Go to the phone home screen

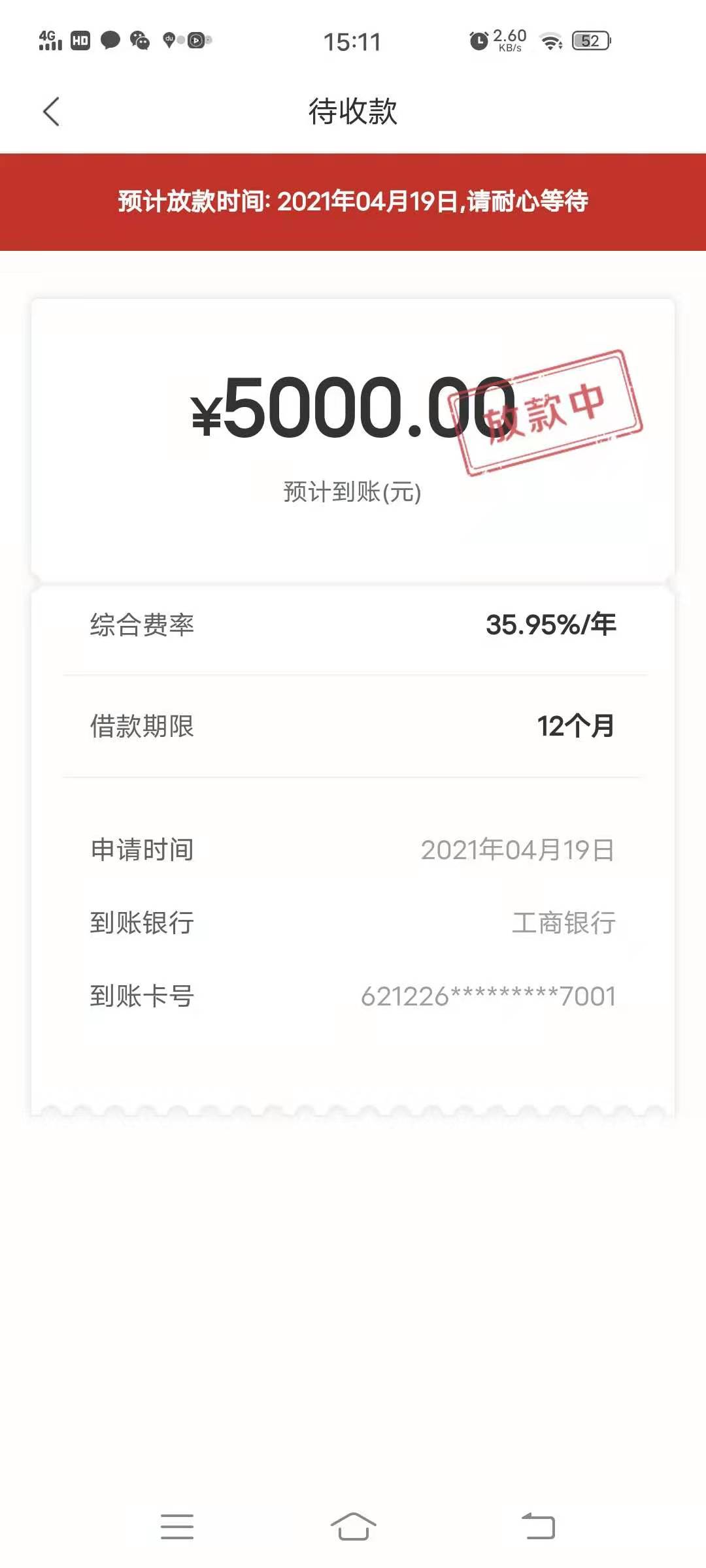[353, 1526]
